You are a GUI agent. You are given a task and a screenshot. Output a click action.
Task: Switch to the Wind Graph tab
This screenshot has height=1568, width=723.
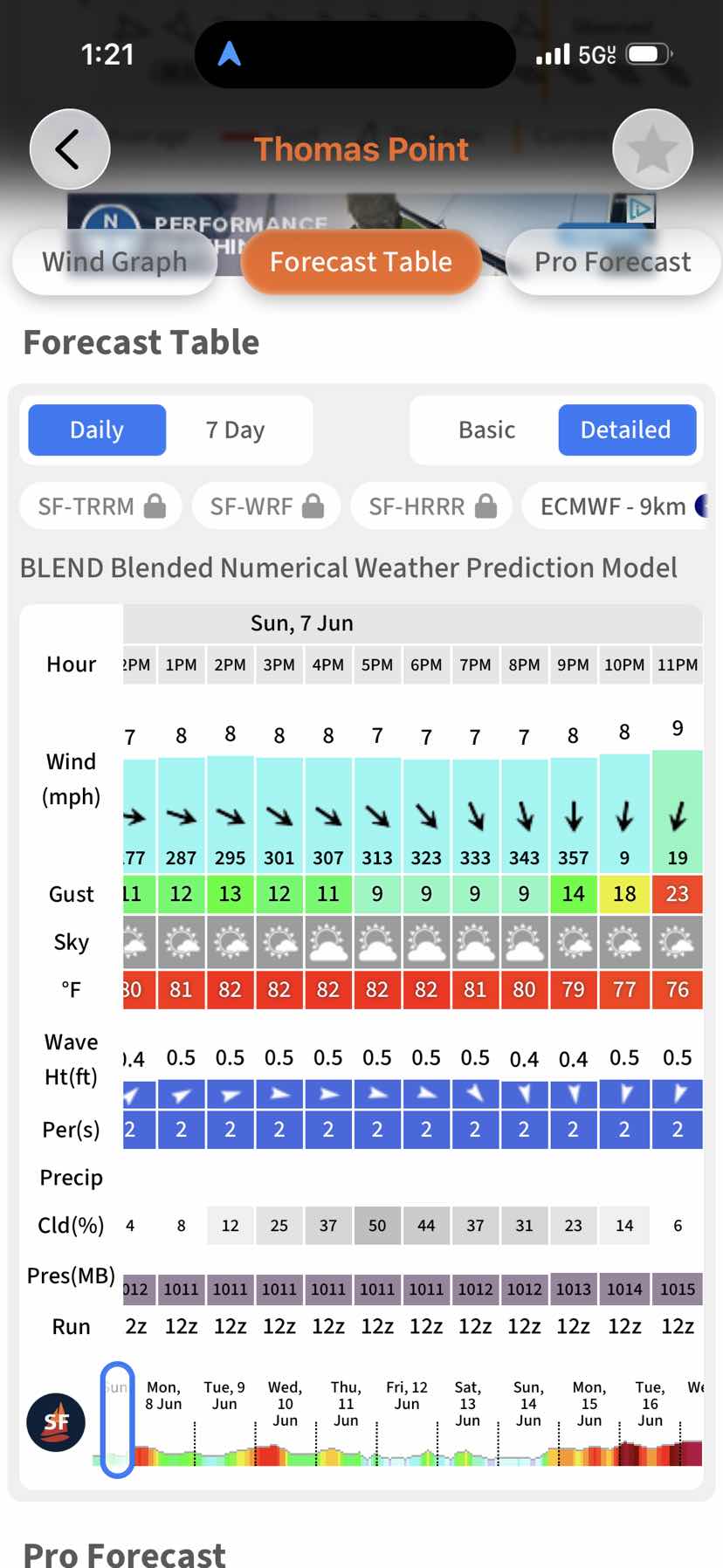coord(114,262)
